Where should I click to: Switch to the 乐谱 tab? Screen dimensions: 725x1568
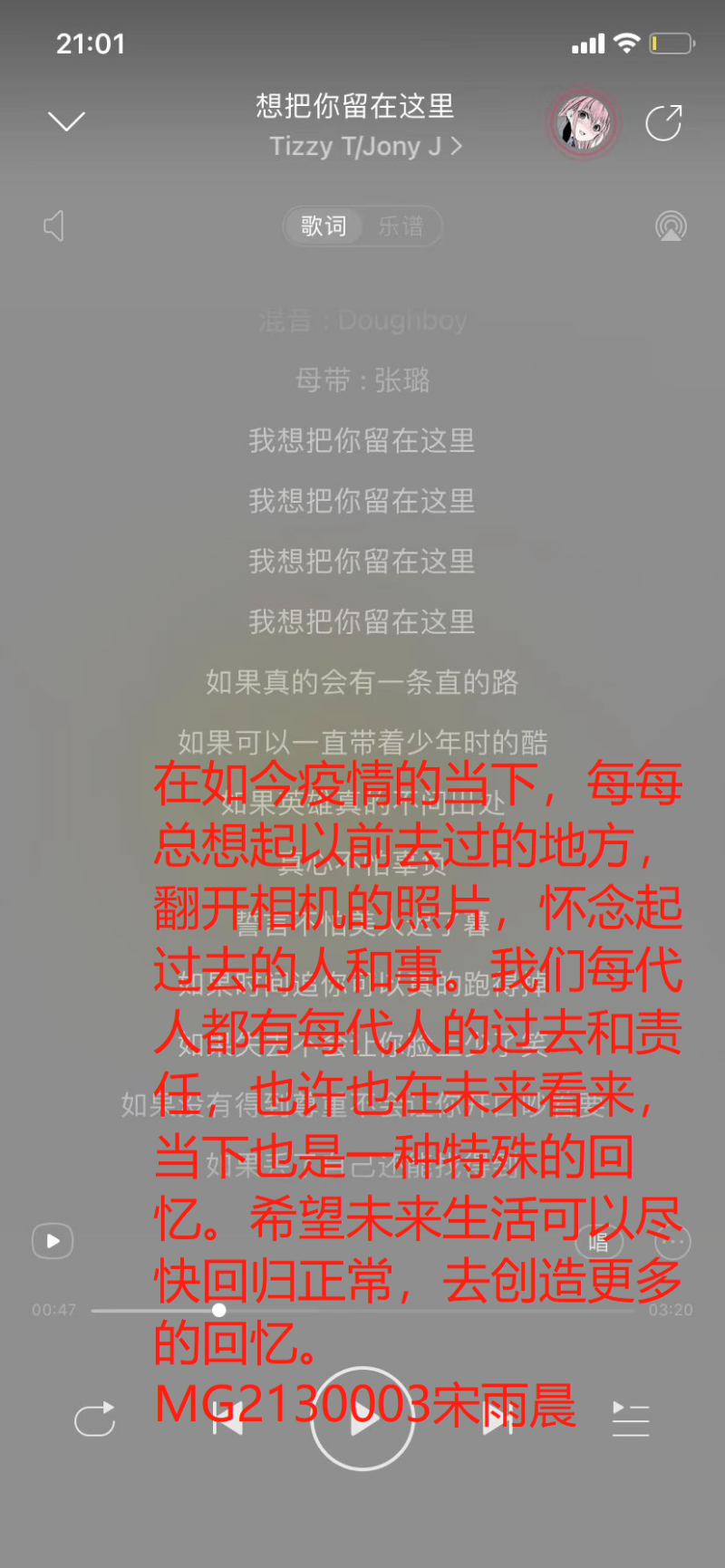(401, 226)
